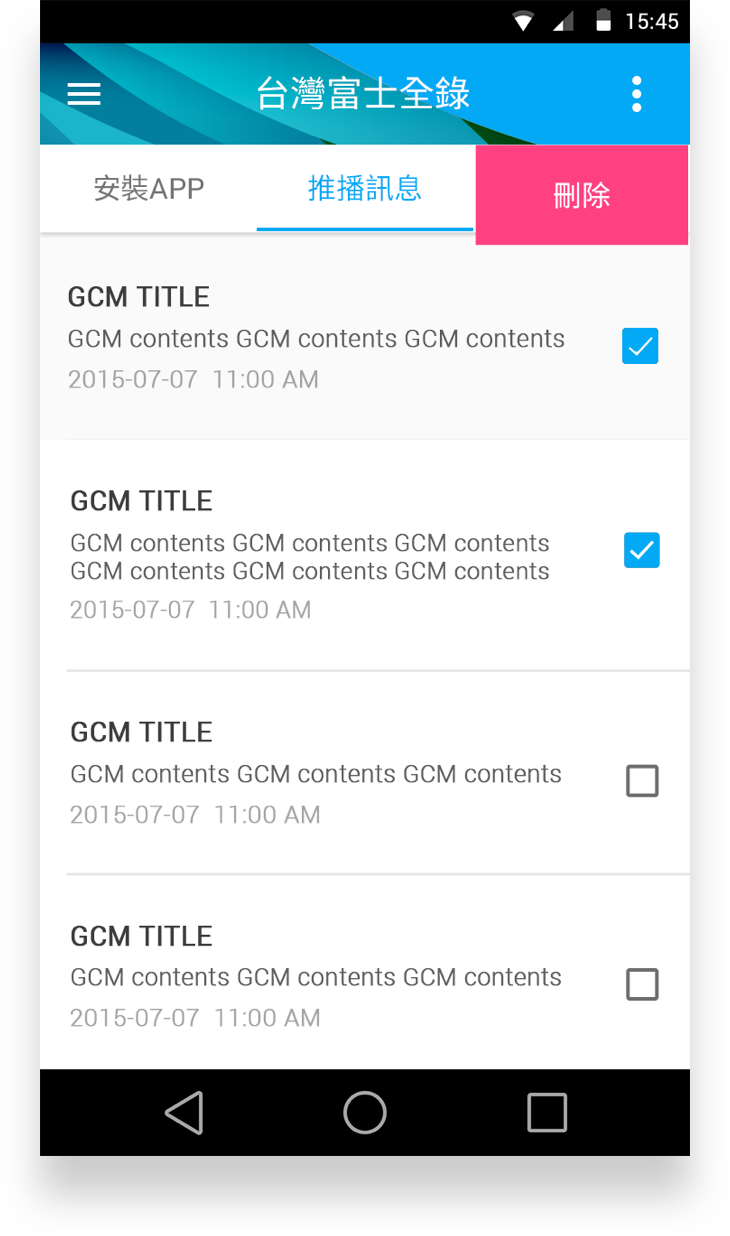Go back with the system back button
Image resolution: width=730 pixels, height=1236 pixels.
[185, 1112]
